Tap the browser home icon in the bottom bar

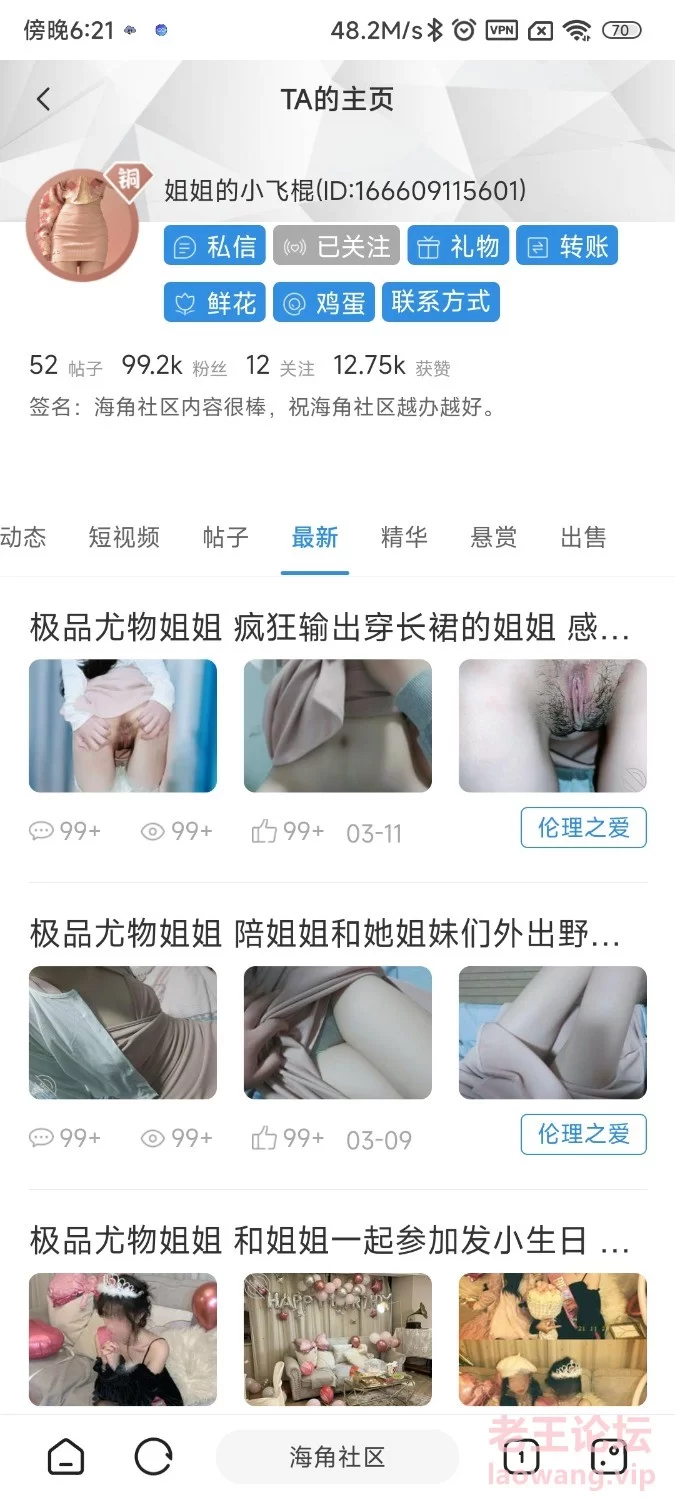coord(66,1457)
